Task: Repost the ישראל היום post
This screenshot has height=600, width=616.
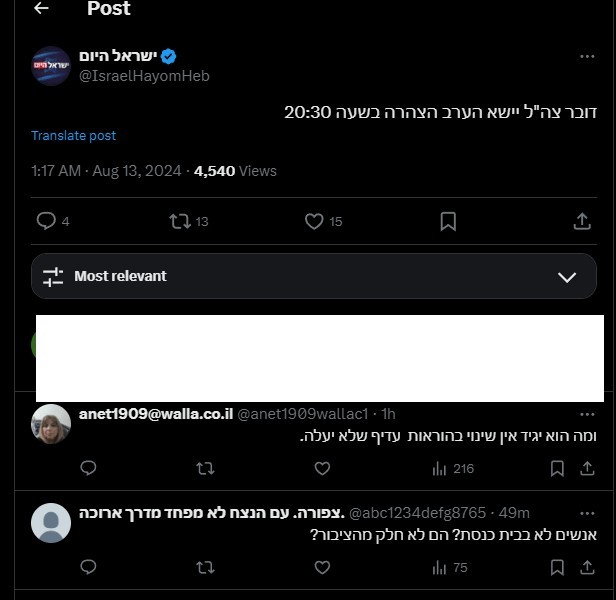Action: tap(181, 221)
